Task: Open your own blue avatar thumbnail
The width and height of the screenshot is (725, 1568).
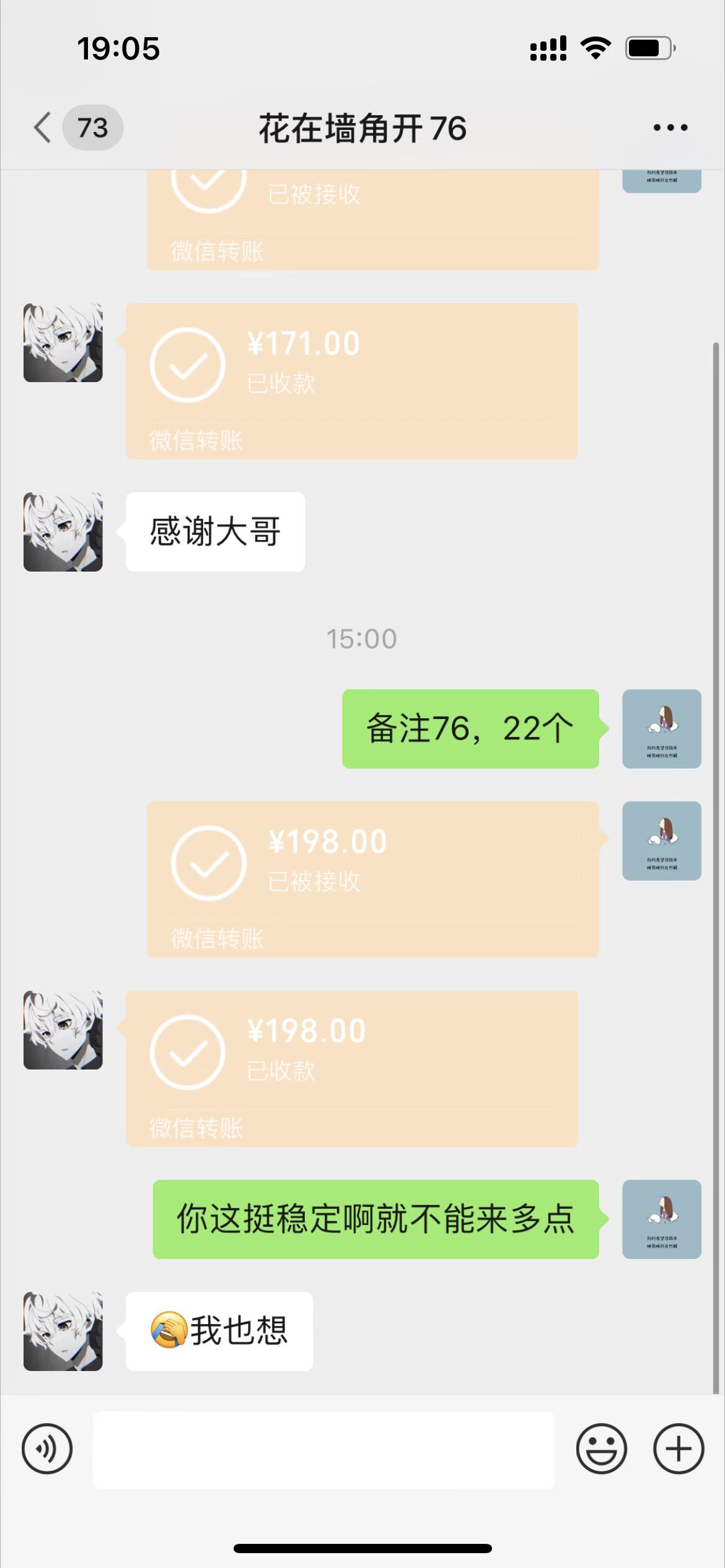Action: click(661, 730)
